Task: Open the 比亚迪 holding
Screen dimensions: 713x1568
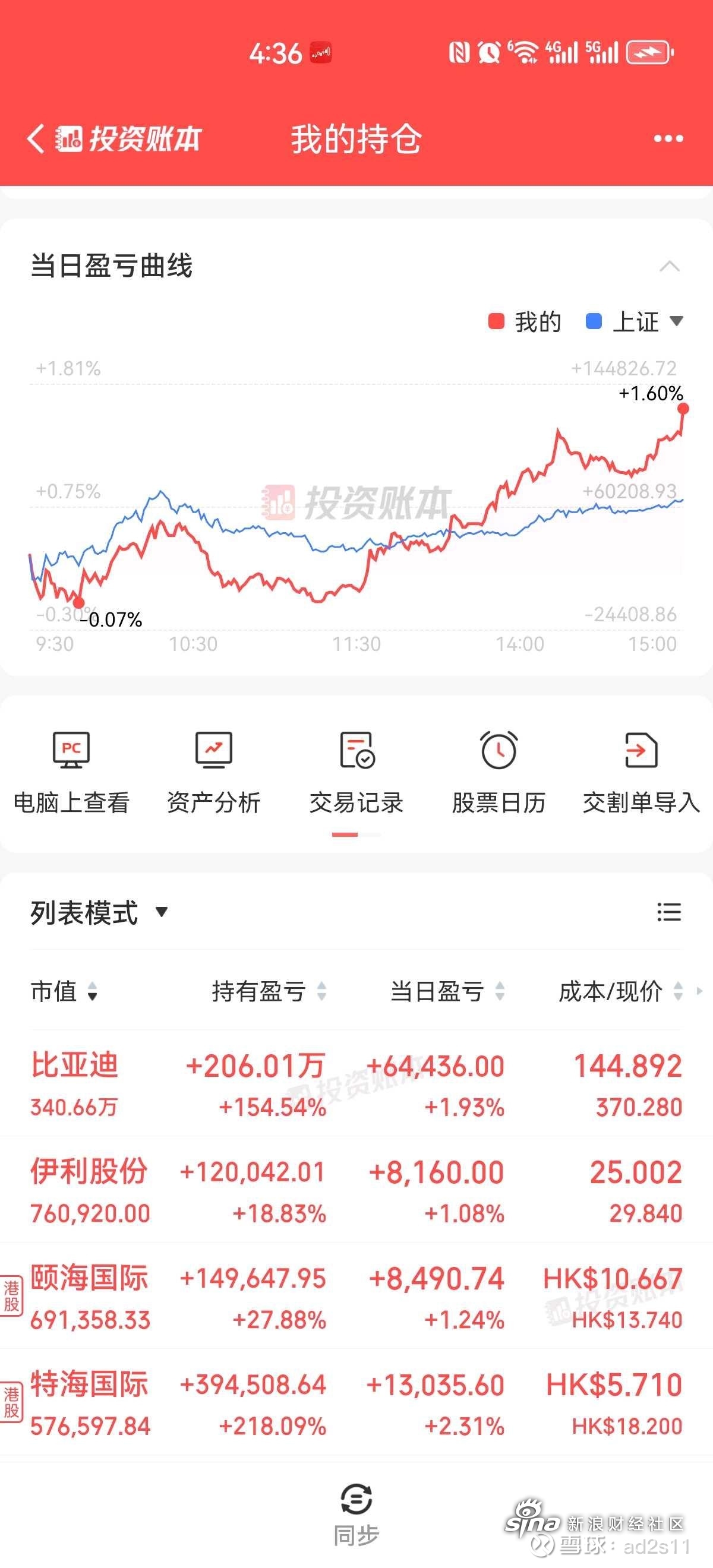Action: (356, 1084)
